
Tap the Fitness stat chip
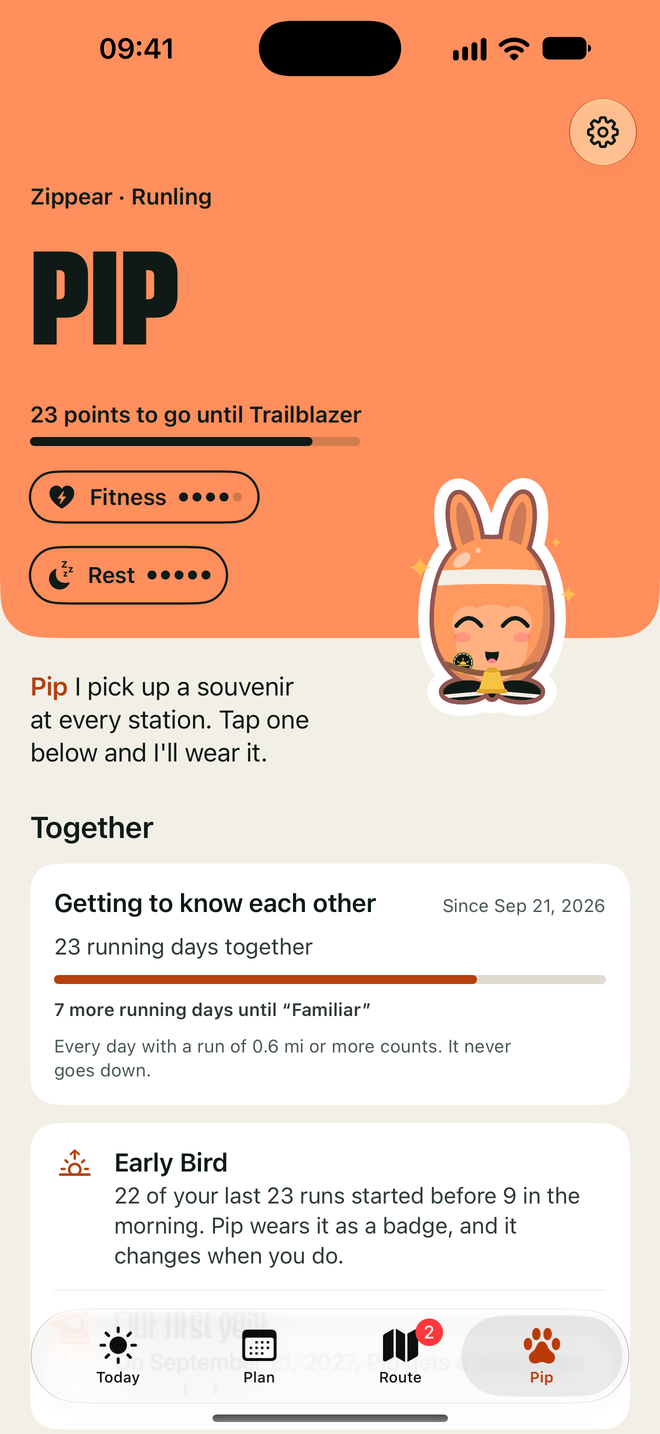[144, 497]
